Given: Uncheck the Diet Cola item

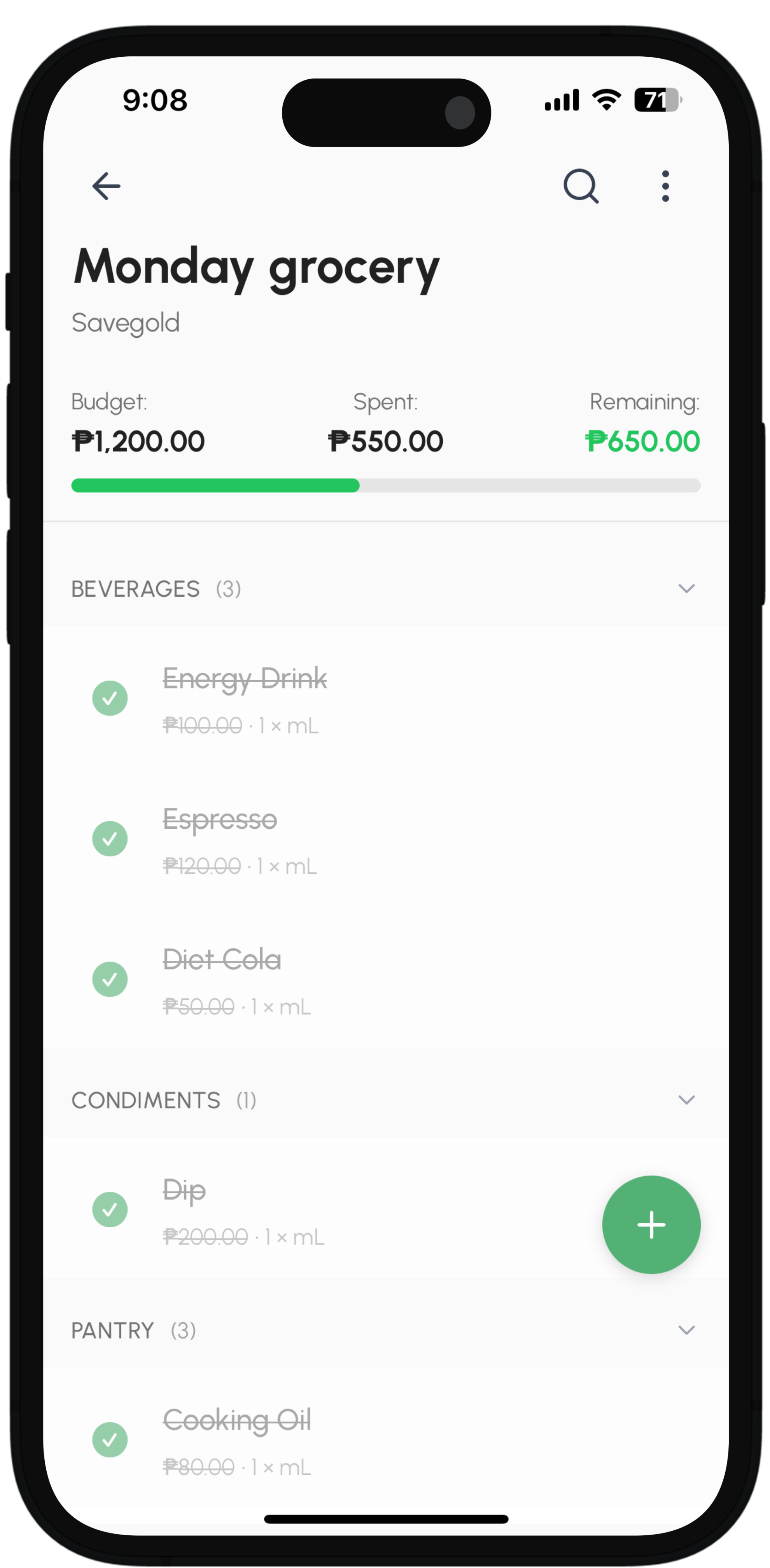Looking at the screenshot, I should pos(110,979).
